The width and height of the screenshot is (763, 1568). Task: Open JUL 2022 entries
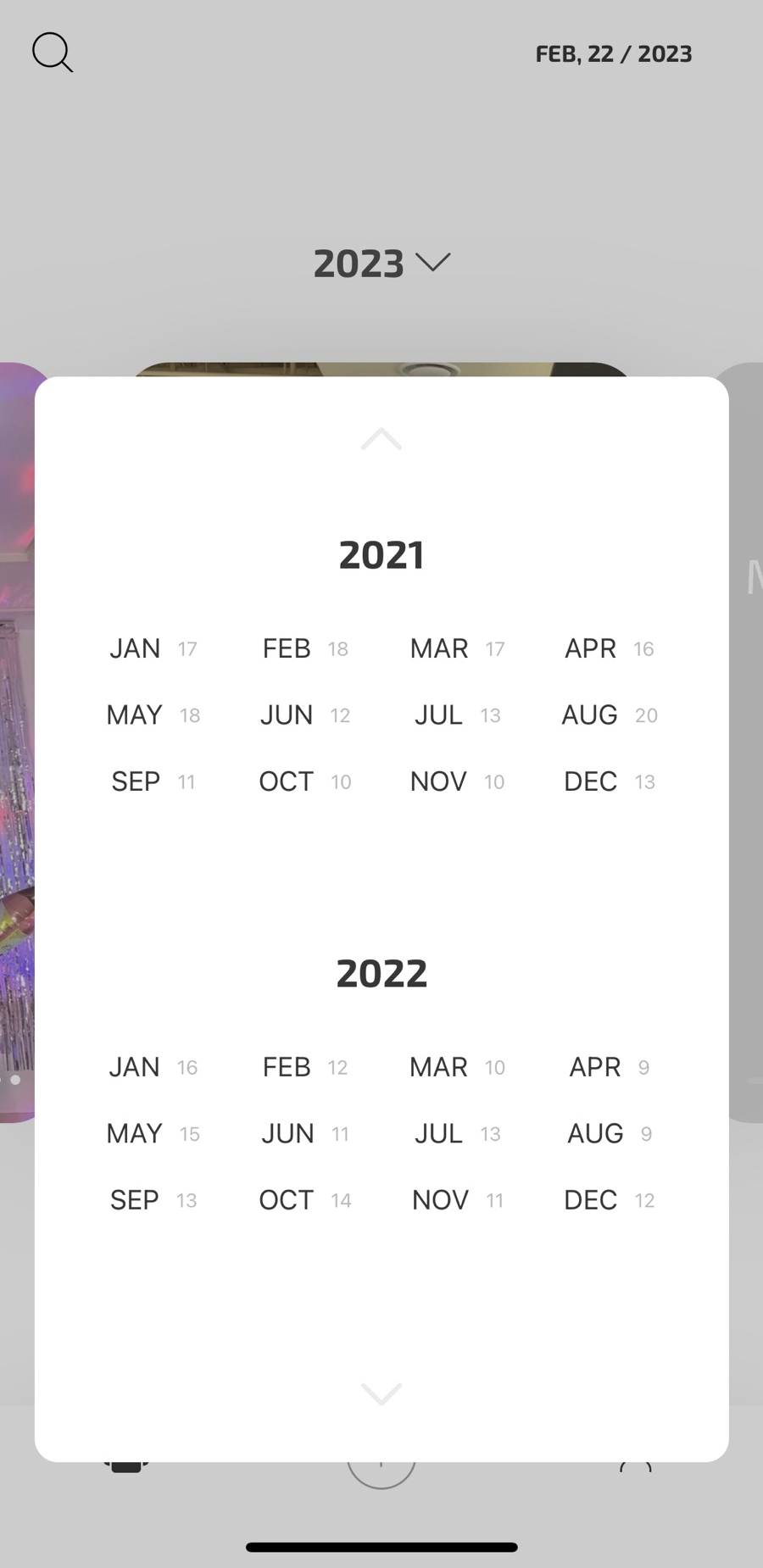458,1133
